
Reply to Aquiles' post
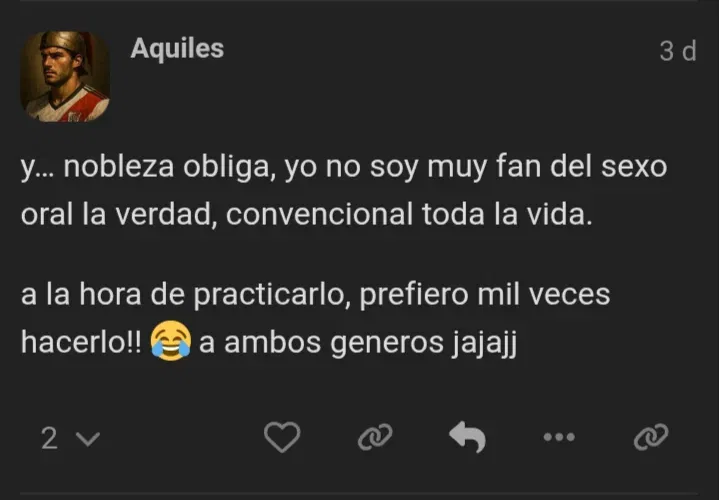467,437
